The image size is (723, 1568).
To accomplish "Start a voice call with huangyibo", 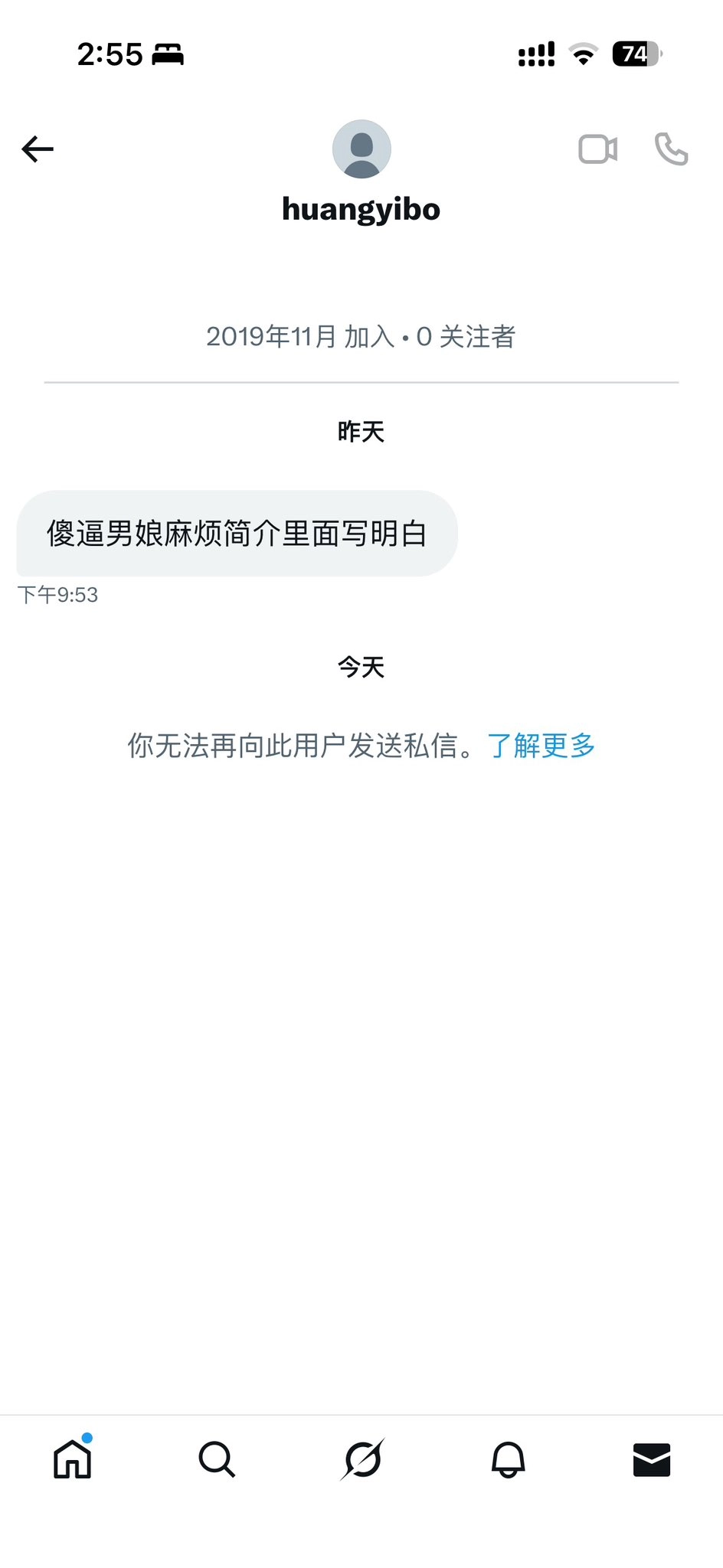I will [671, 149].
